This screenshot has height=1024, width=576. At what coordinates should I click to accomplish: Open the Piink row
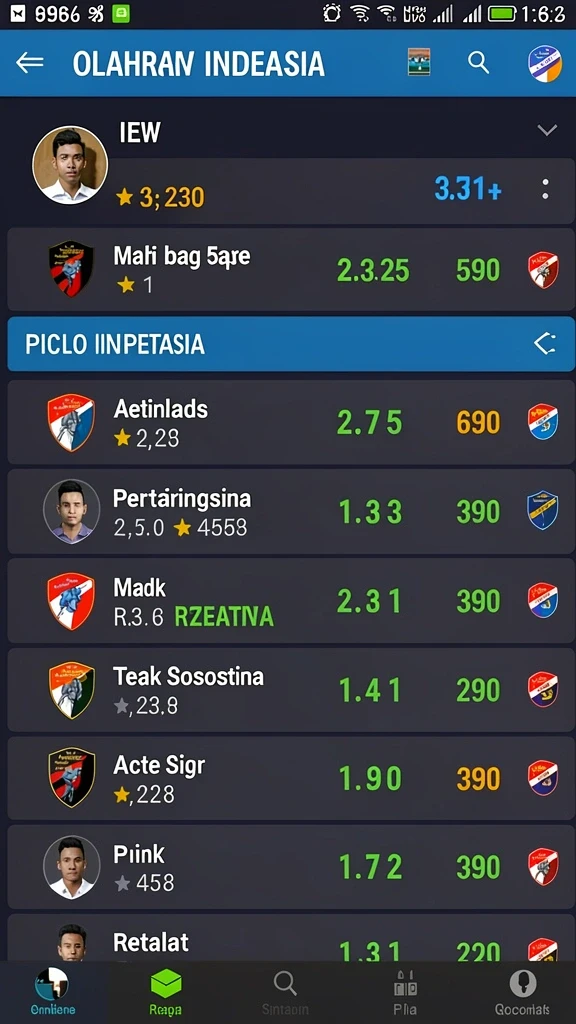click(291, 867)
